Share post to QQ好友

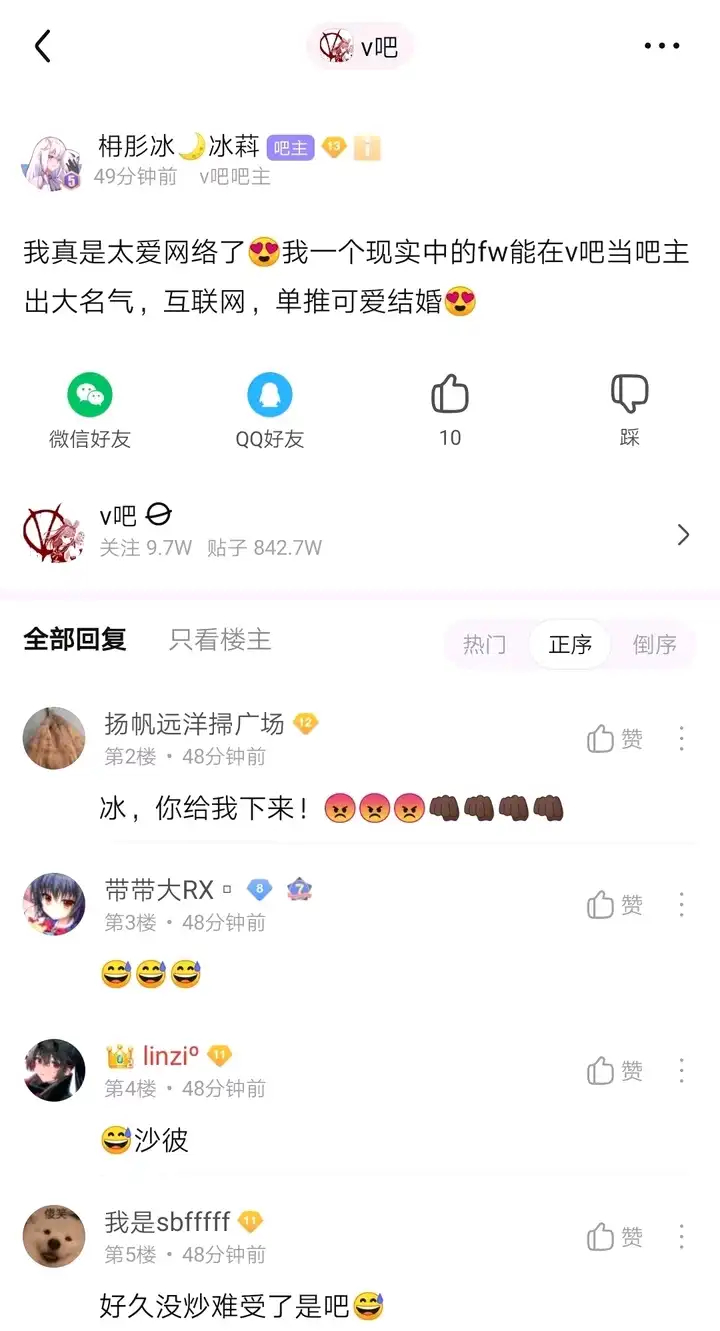click(269, 411)
